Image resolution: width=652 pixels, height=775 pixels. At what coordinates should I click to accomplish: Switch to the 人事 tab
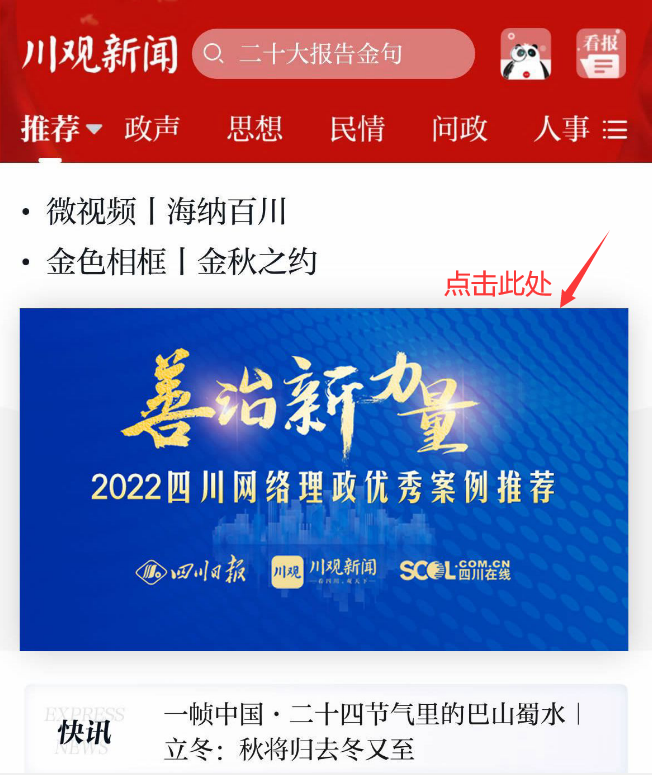pos(561,129)
